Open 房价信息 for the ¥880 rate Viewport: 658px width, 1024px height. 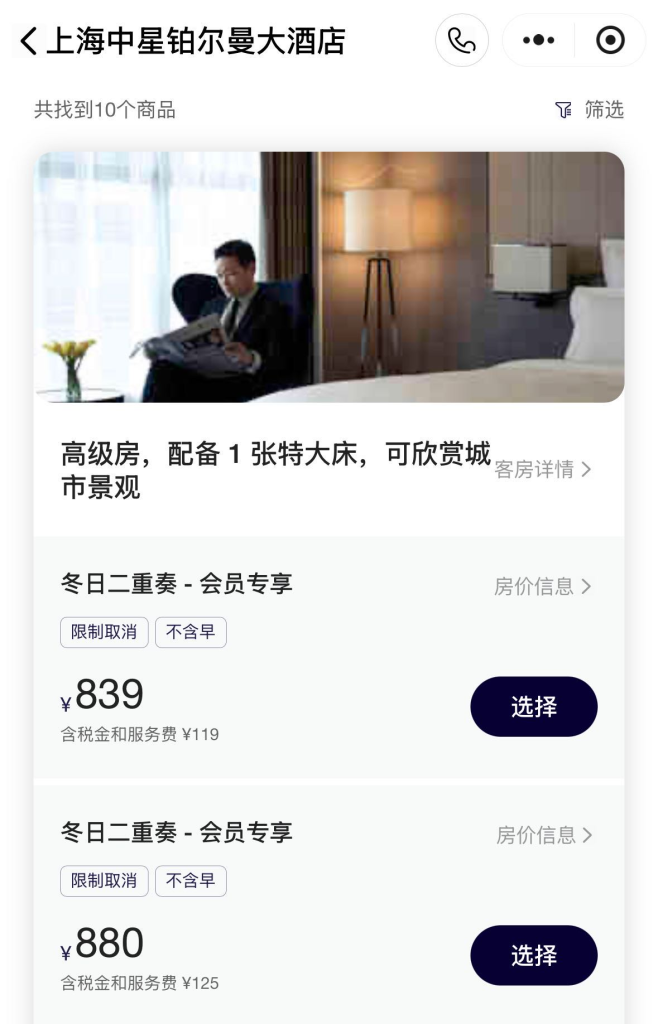(544, 836)
